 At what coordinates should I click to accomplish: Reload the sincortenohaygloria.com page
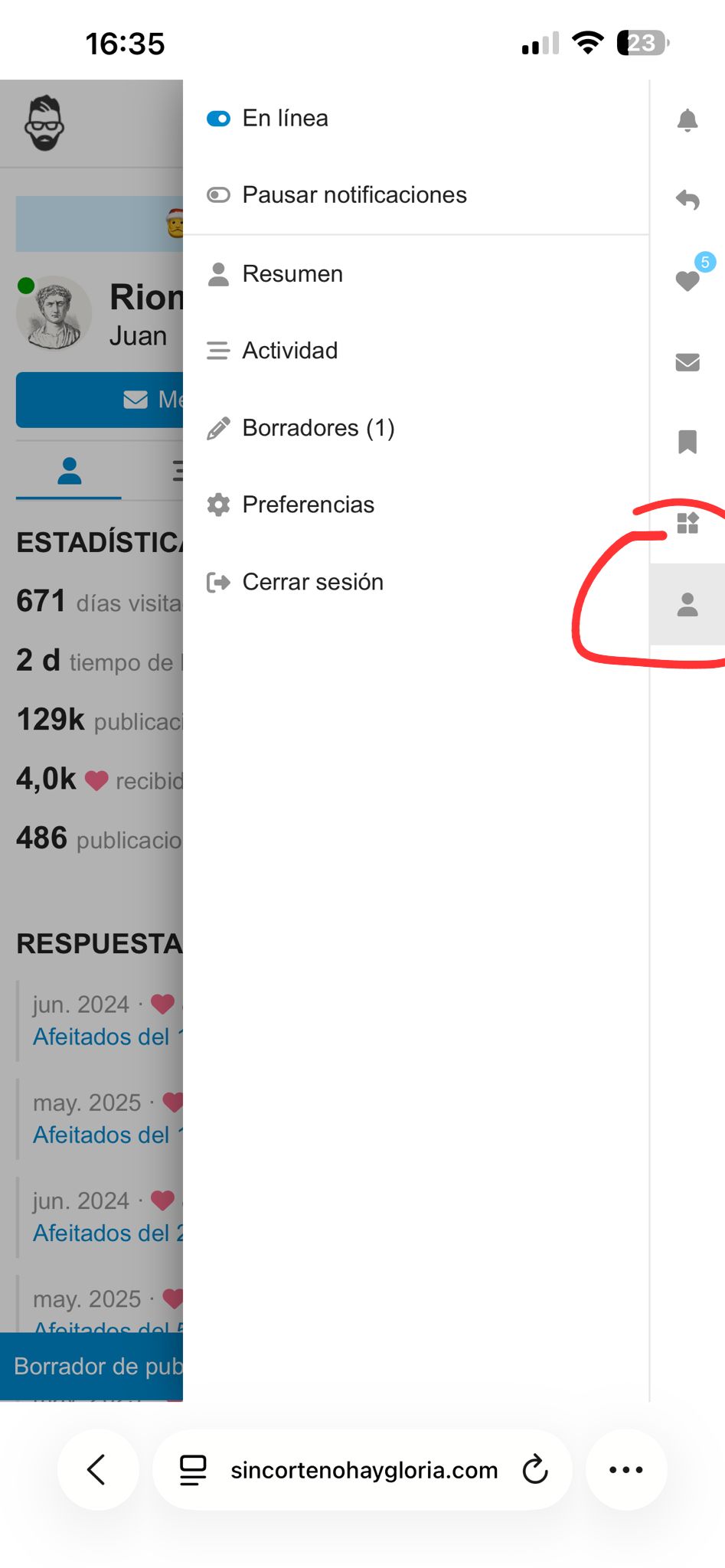(x=535, y=1469)
